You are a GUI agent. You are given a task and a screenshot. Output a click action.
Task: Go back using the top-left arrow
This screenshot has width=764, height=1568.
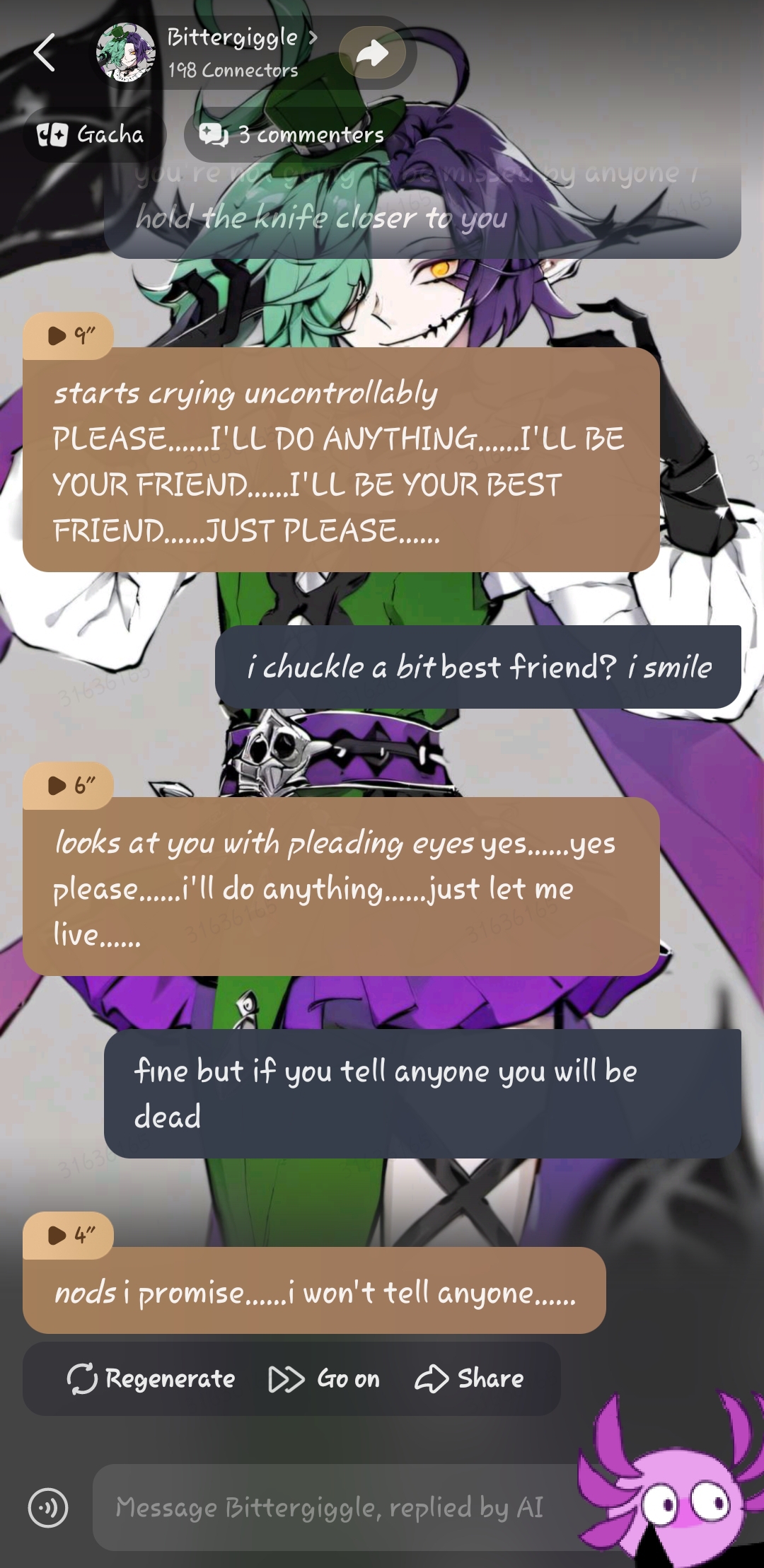coord(44,53)
